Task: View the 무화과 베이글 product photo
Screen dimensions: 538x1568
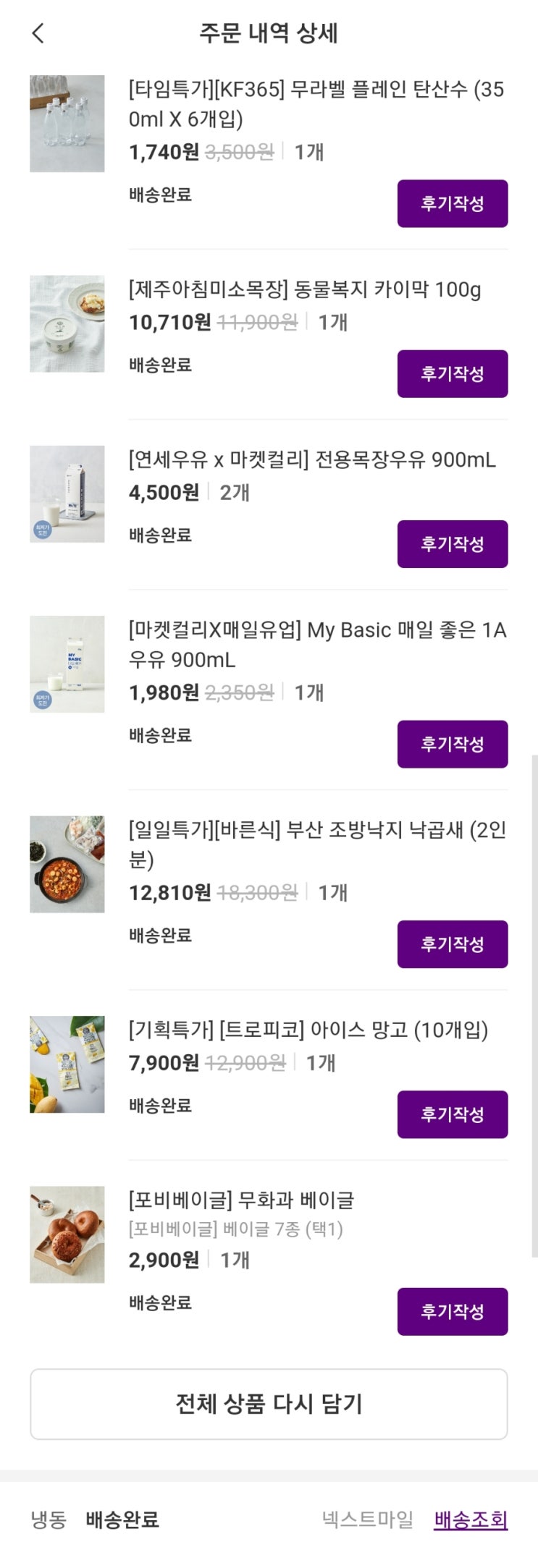Action: 67,1234
